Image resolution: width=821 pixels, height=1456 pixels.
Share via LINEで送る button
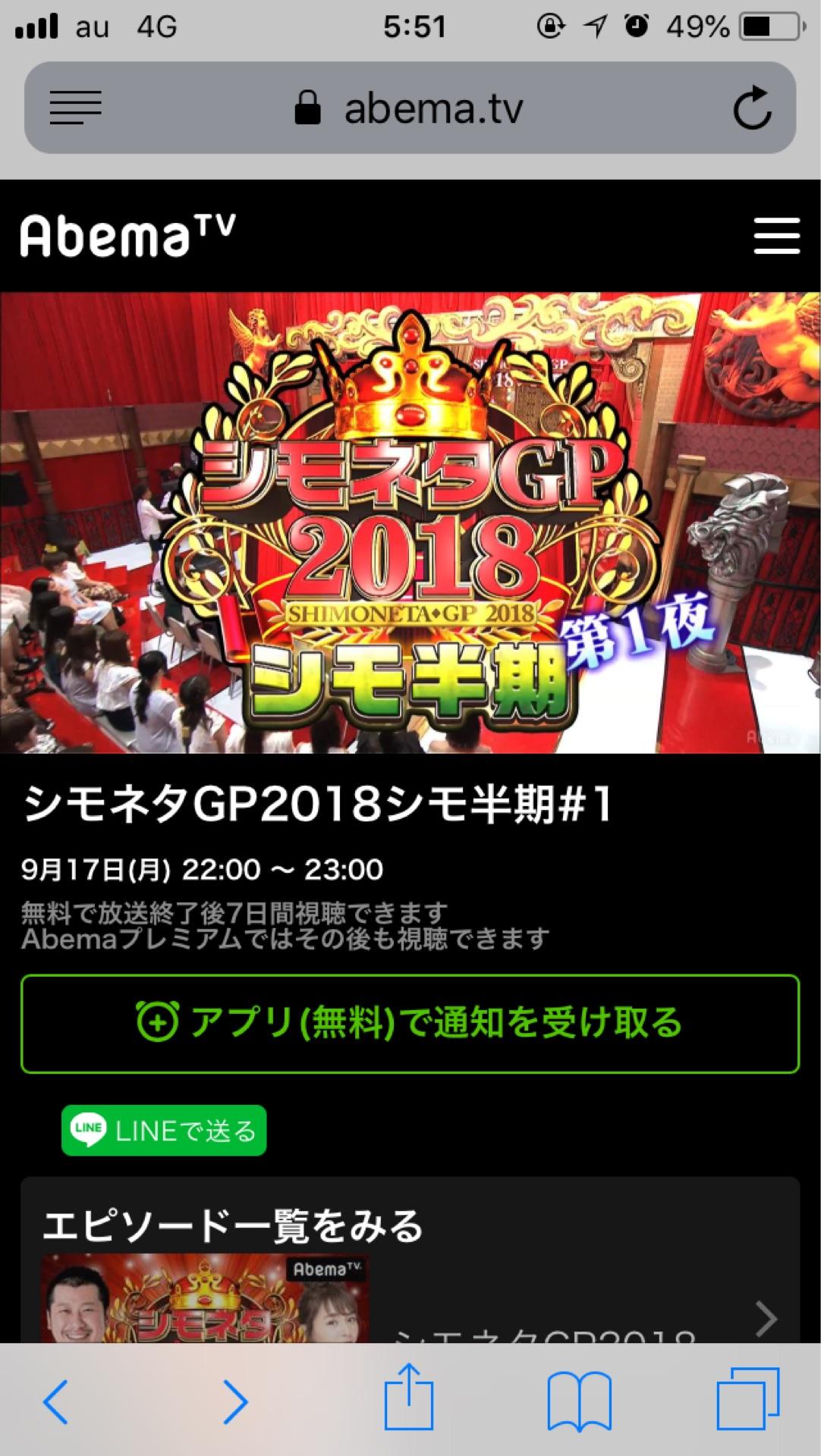click(x=164, y=1131)
